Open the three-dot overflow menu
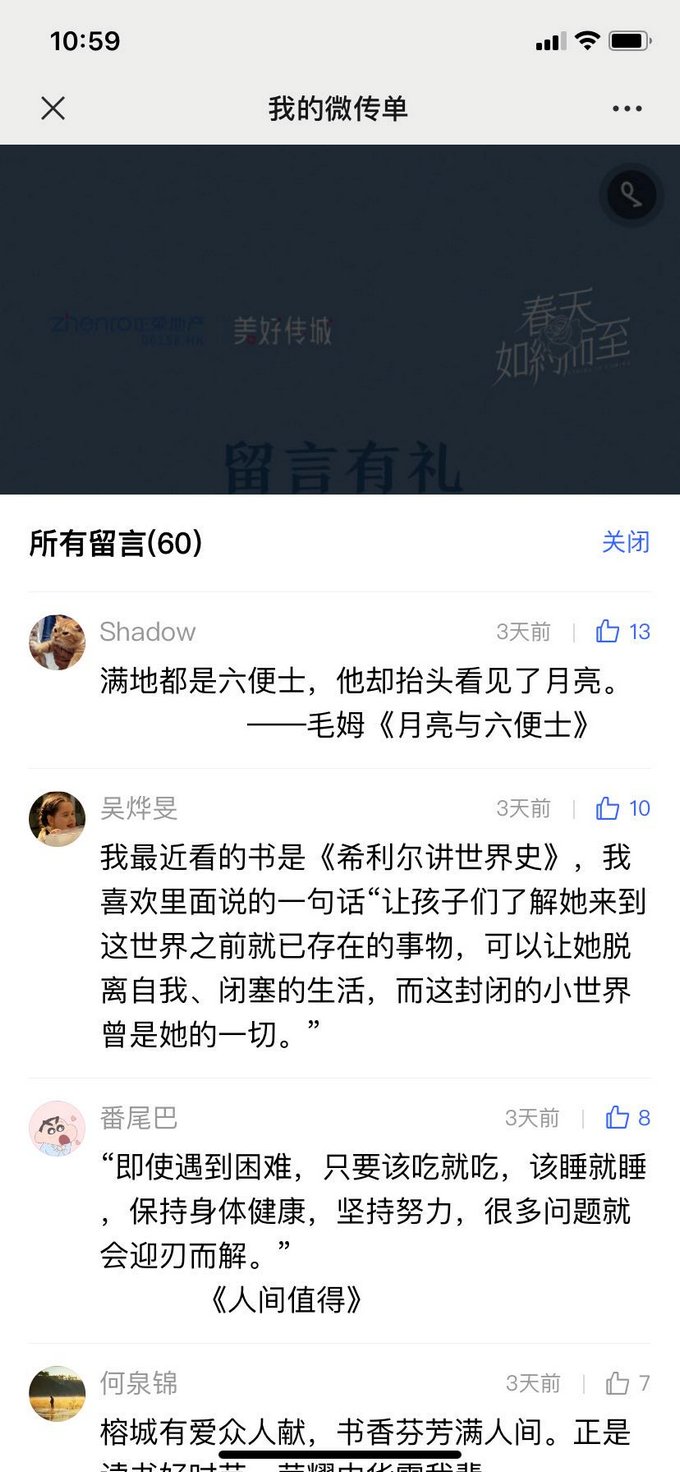This screenshot has width=680, height=1472. tap(627, 108)
